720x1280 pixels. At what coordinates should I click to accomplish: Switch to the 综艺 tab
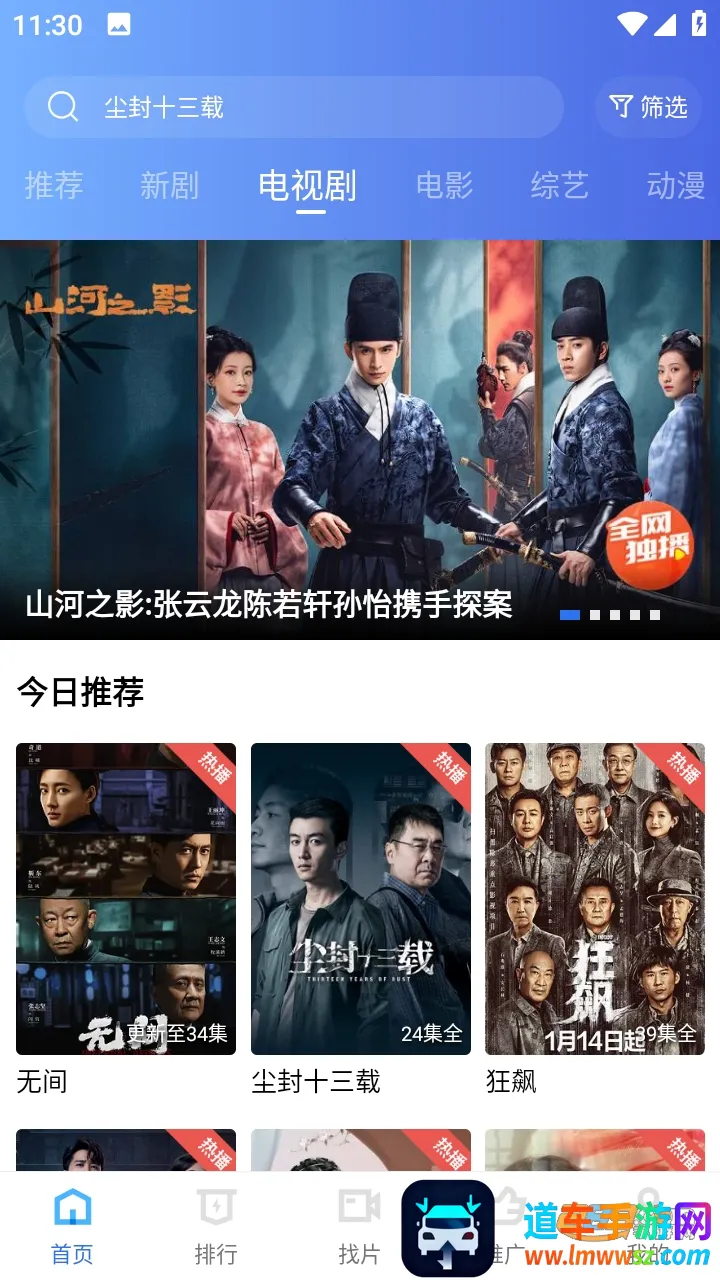tap(560, 186)
